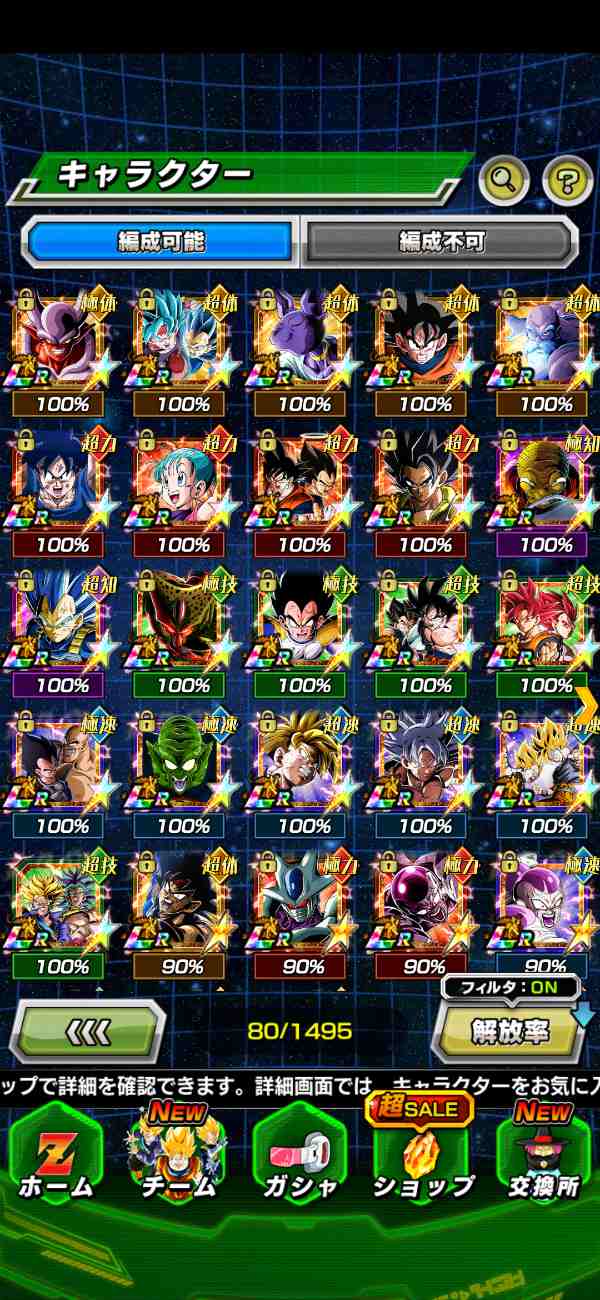
Task: Switch to the 編成不可 tab
Action: click(441, 241)
